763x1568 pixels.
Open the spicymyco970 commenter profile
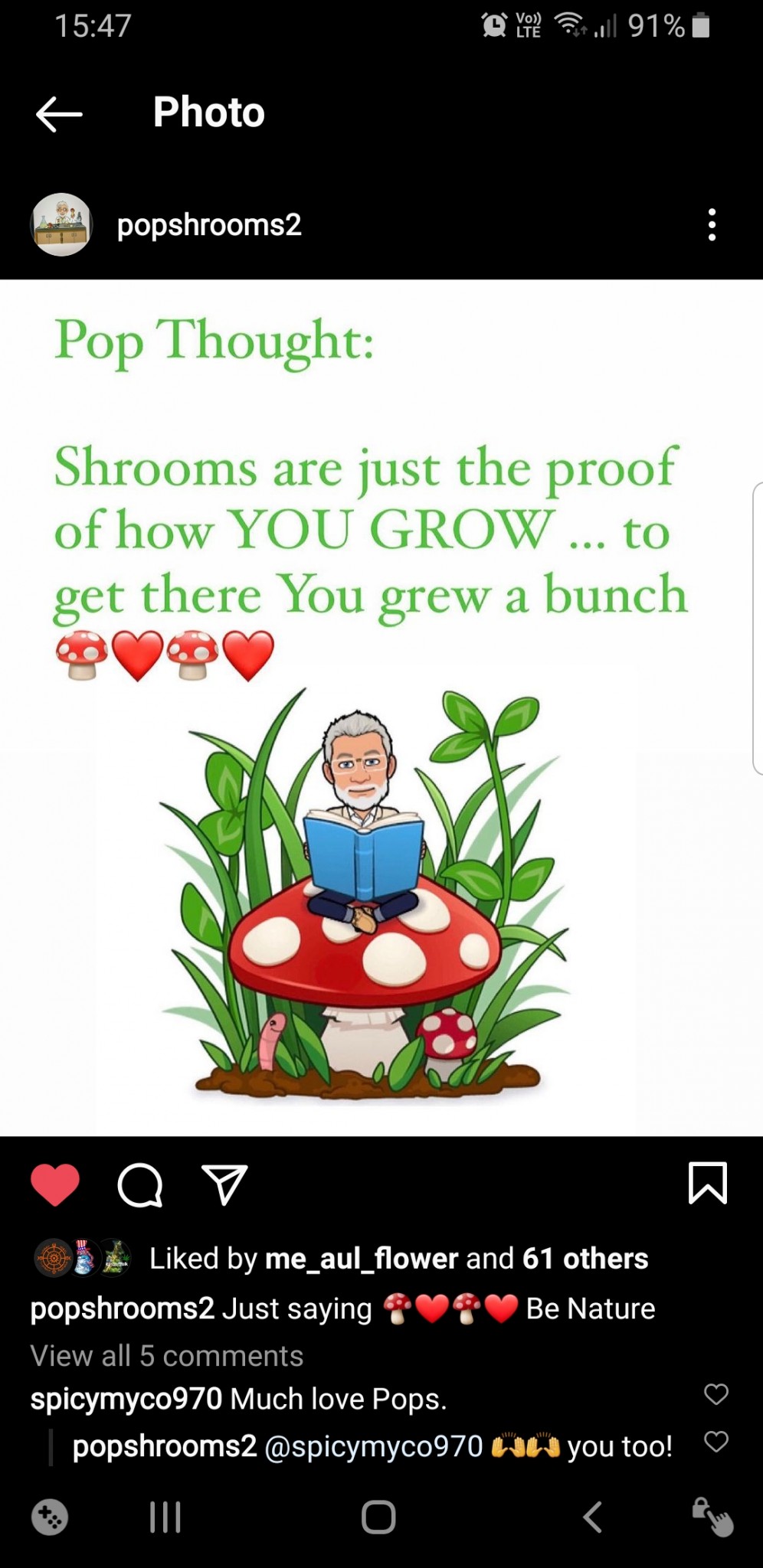tap(126, 1399)
